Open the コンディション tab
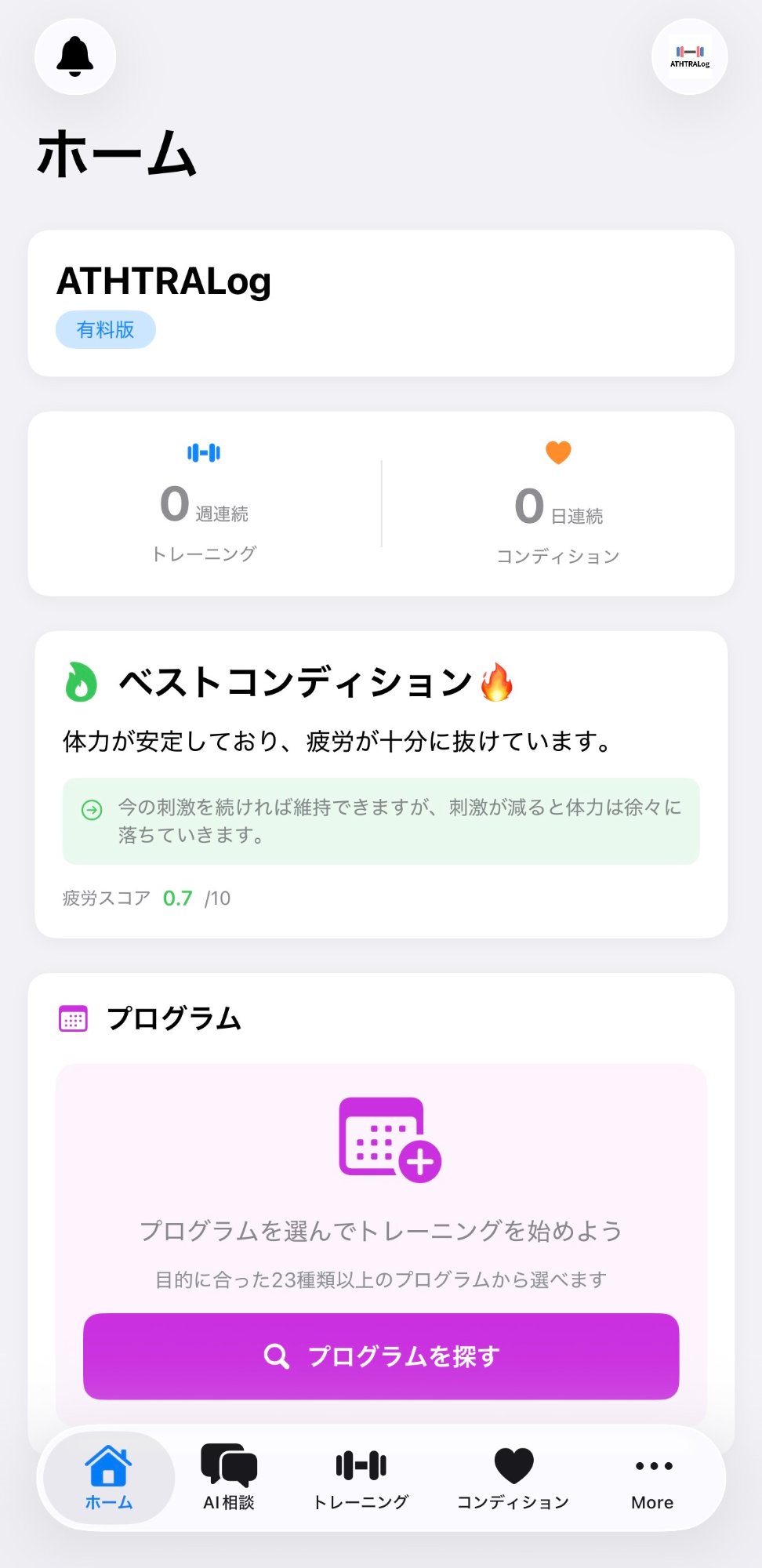 click(513, 1478)
